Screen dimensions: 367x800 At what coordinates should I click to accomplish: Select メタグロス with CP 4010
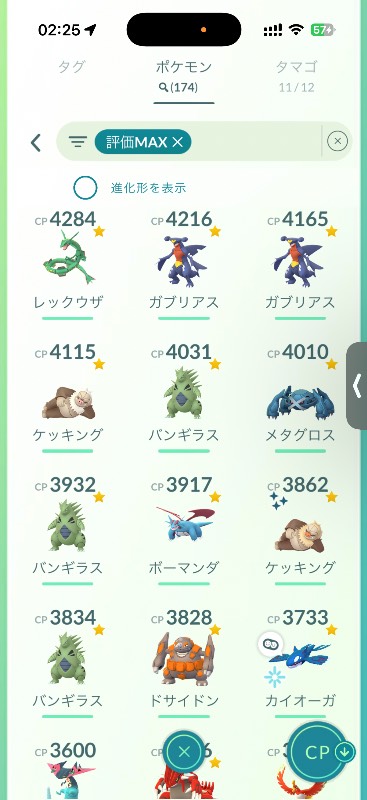[300, 398]
